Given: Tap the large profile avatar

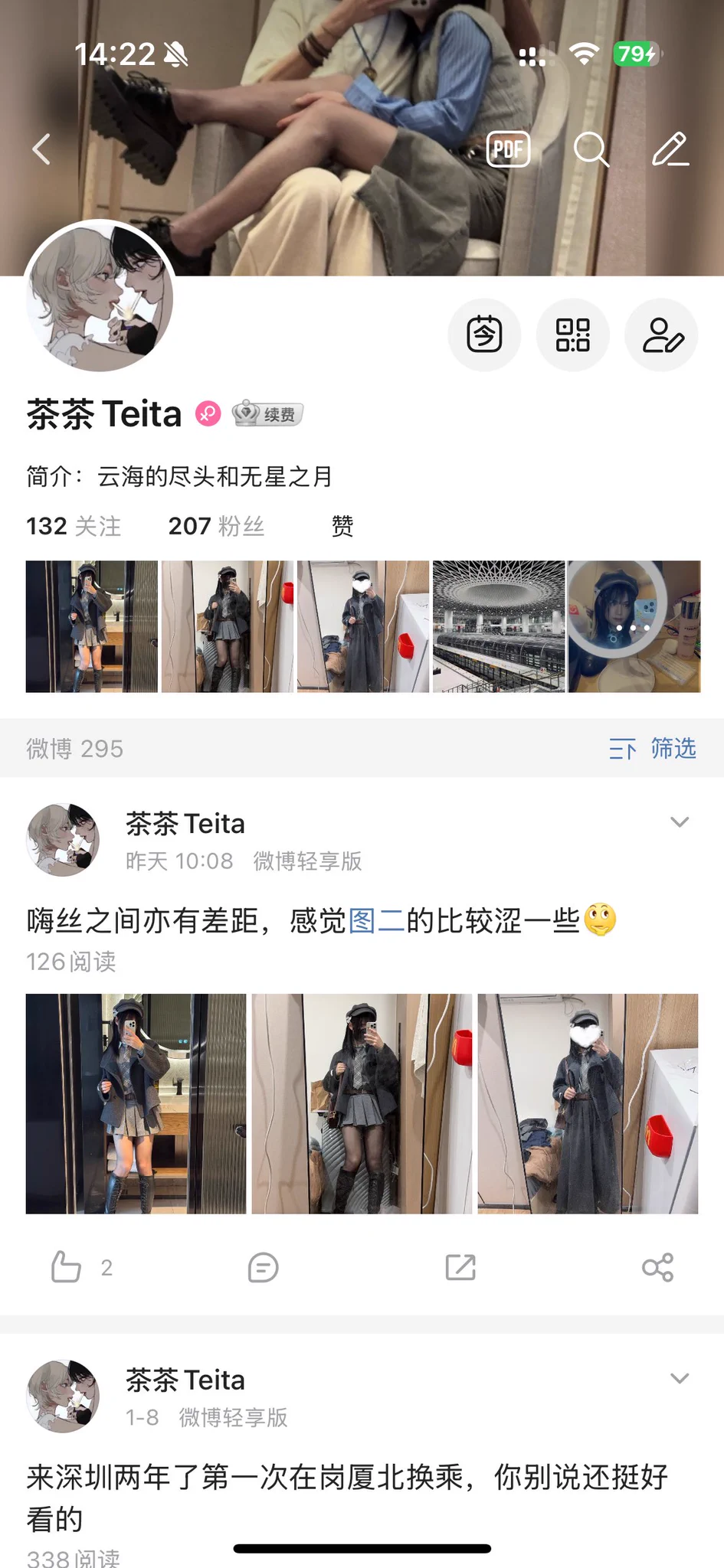Looking at the screenshot, I should [x=100, y=297].
